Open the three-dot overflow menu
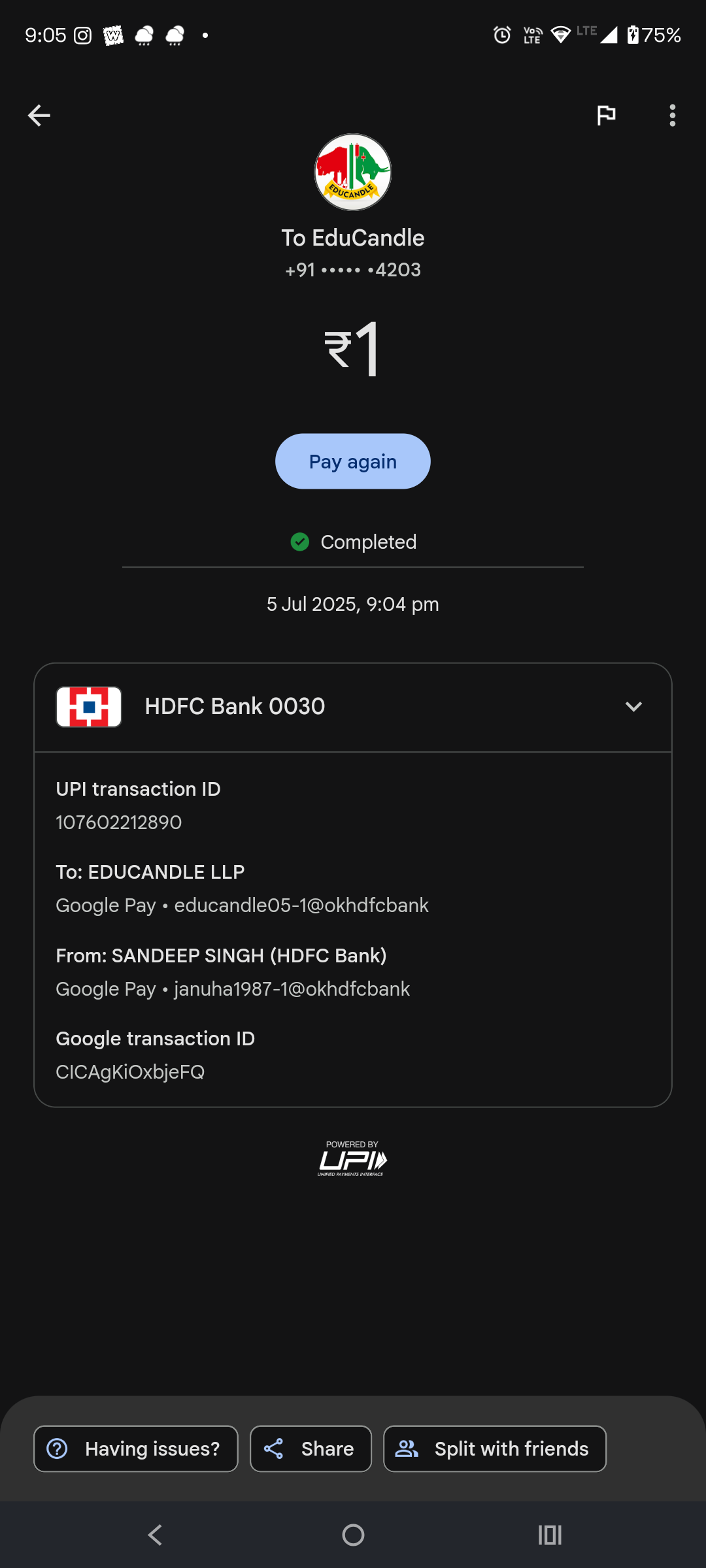706x1568 pixels. pos(672,116)
